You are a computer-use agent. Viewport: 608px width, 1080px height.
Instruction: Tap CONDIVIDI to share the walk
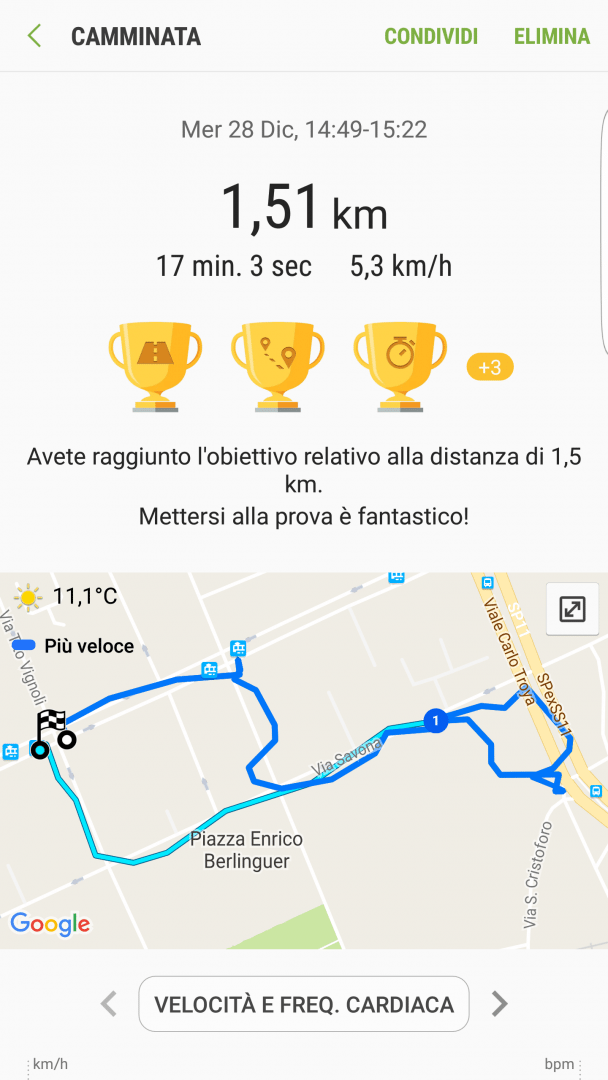click(431, 37)
